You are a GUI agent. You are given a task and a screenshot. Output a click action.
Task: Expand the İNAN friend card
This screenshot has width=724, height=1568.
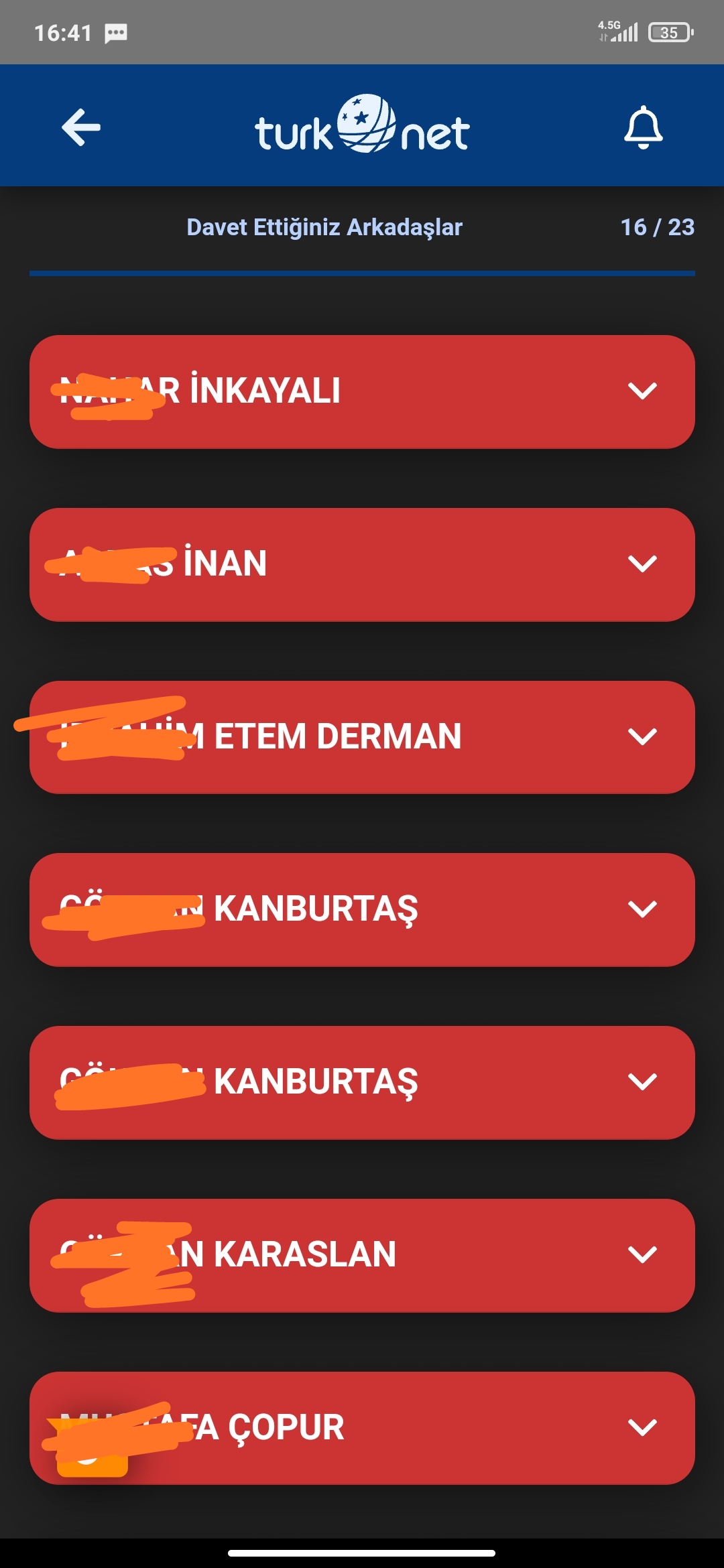362,565
